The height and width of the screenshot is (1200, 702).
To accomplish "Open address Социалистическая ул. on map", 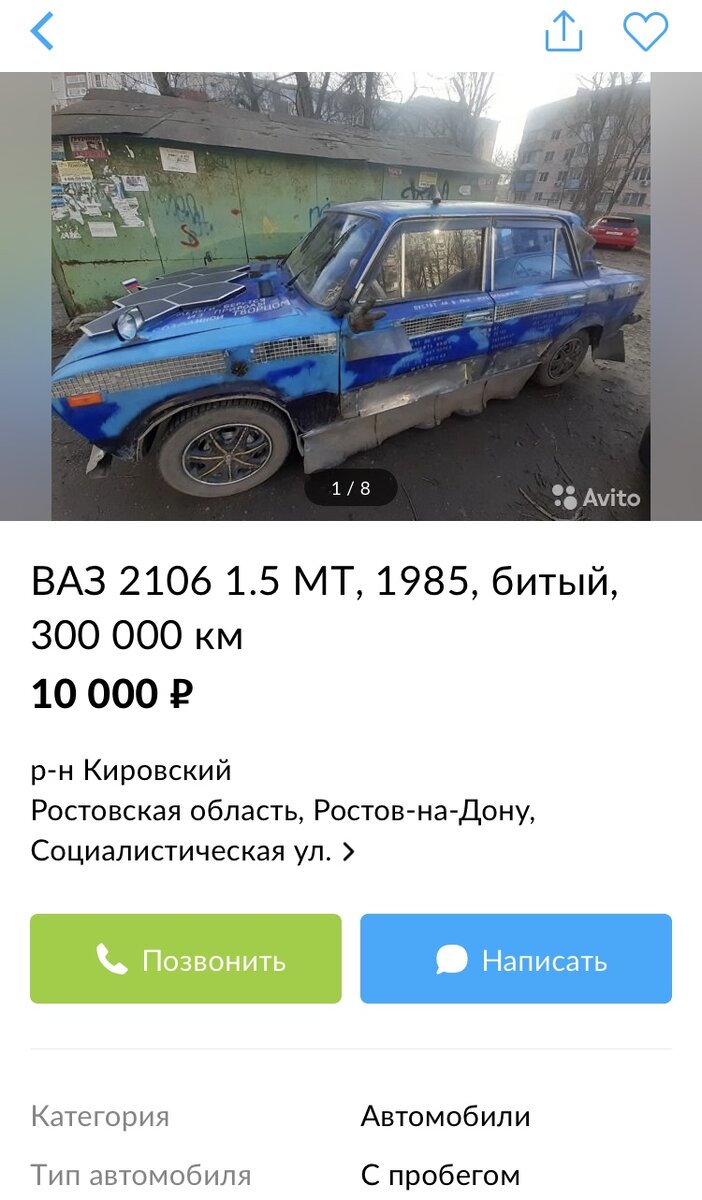I will [192, 851].
